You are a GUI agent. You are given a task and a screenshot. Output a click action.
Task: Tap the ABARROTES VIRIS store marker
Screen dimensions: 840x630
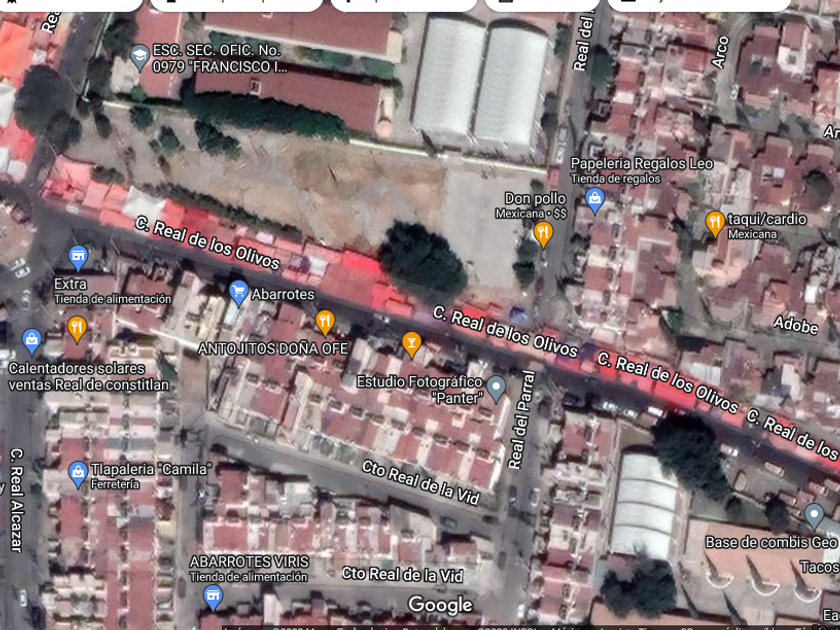(x=213, y=597)
